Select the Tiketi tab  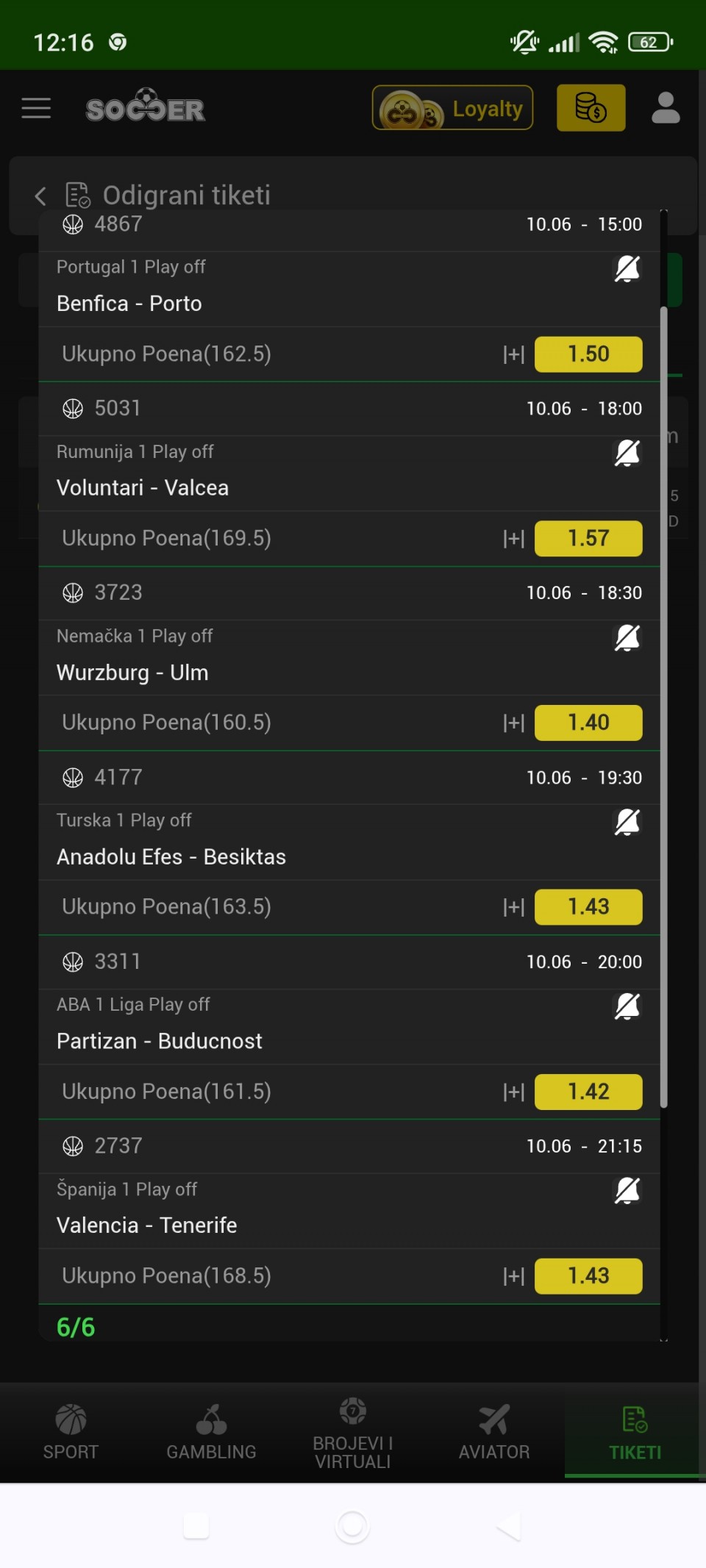(x=635, y=1432)
